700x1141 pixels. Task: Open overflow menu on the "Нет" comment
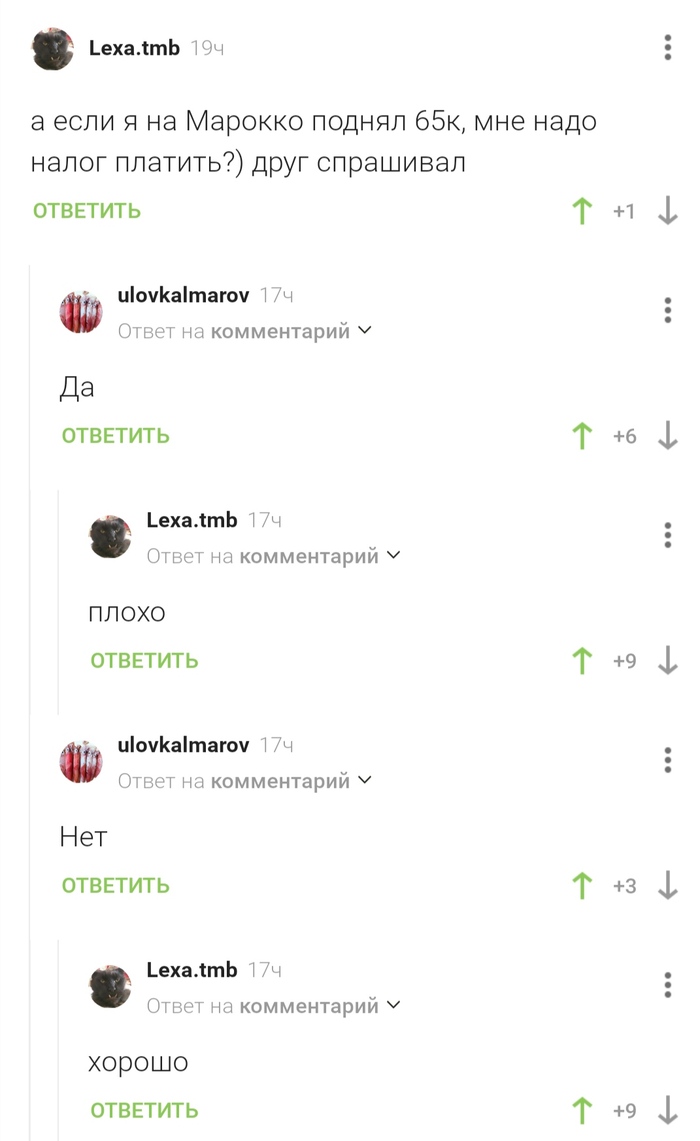668,760
